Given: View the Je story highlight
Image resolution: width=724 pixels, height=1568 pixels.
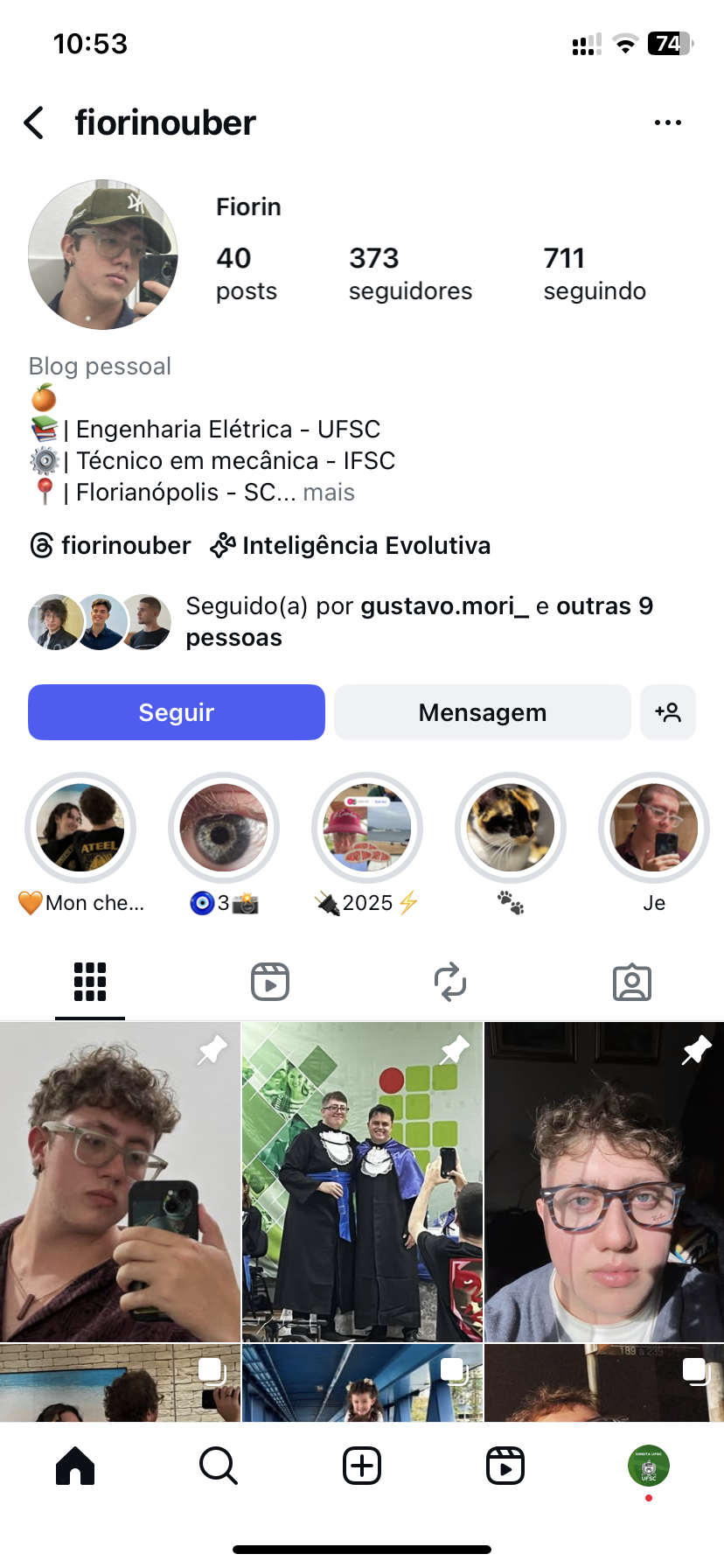Looking at the screenshot, I should click(654, 828).
